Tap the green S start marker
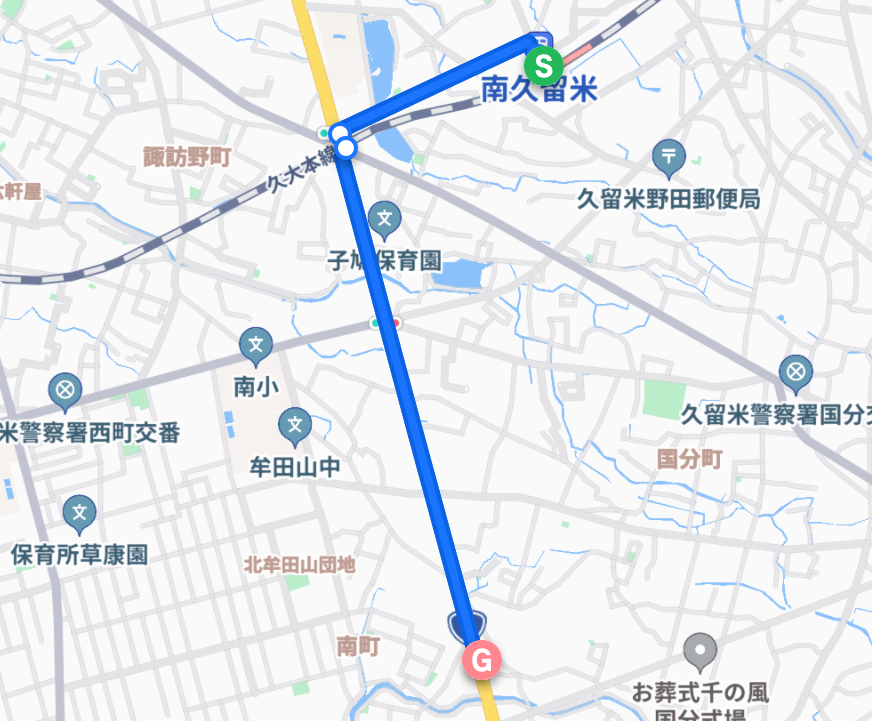The height and width of the screenshot is (721, 872). (x=543, y=66)
